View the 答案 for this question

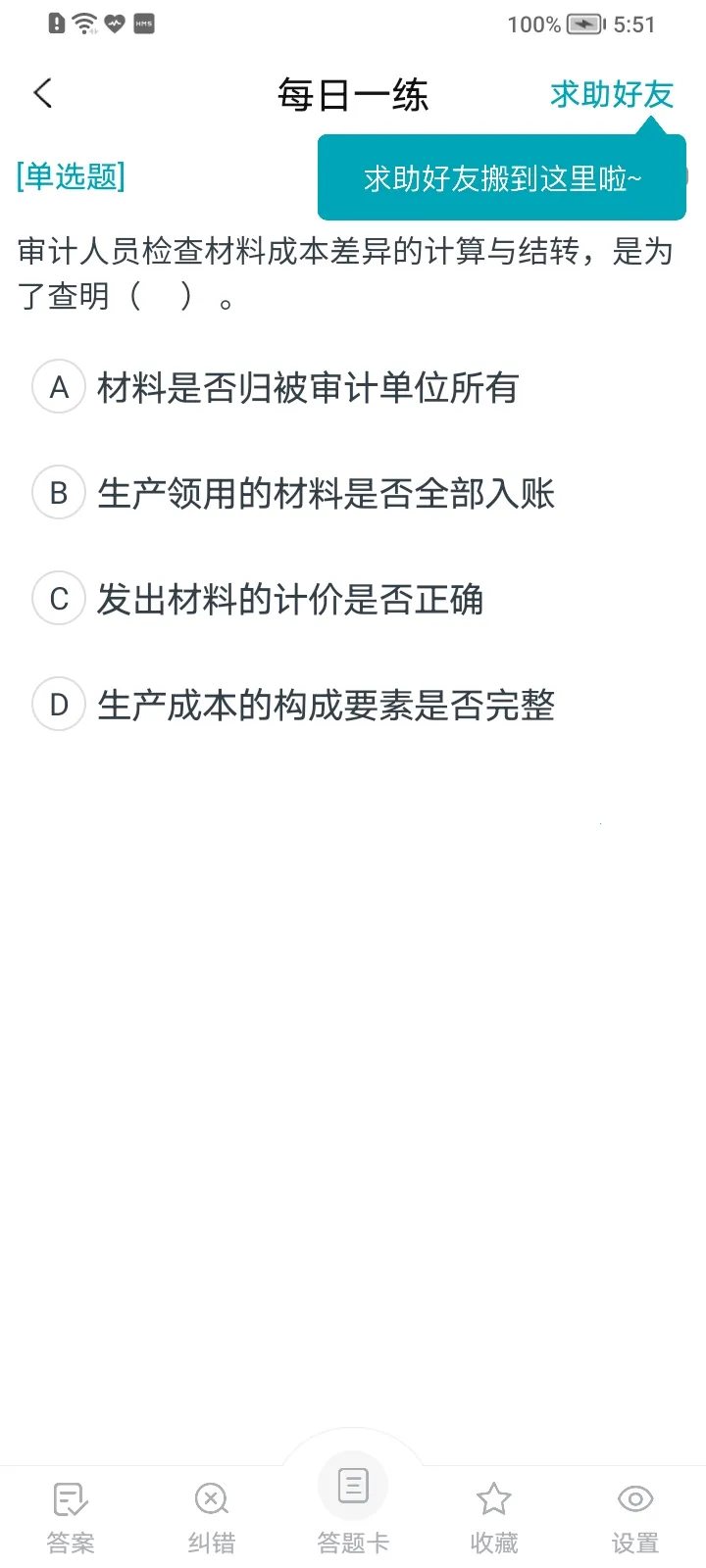(71, 1517)
